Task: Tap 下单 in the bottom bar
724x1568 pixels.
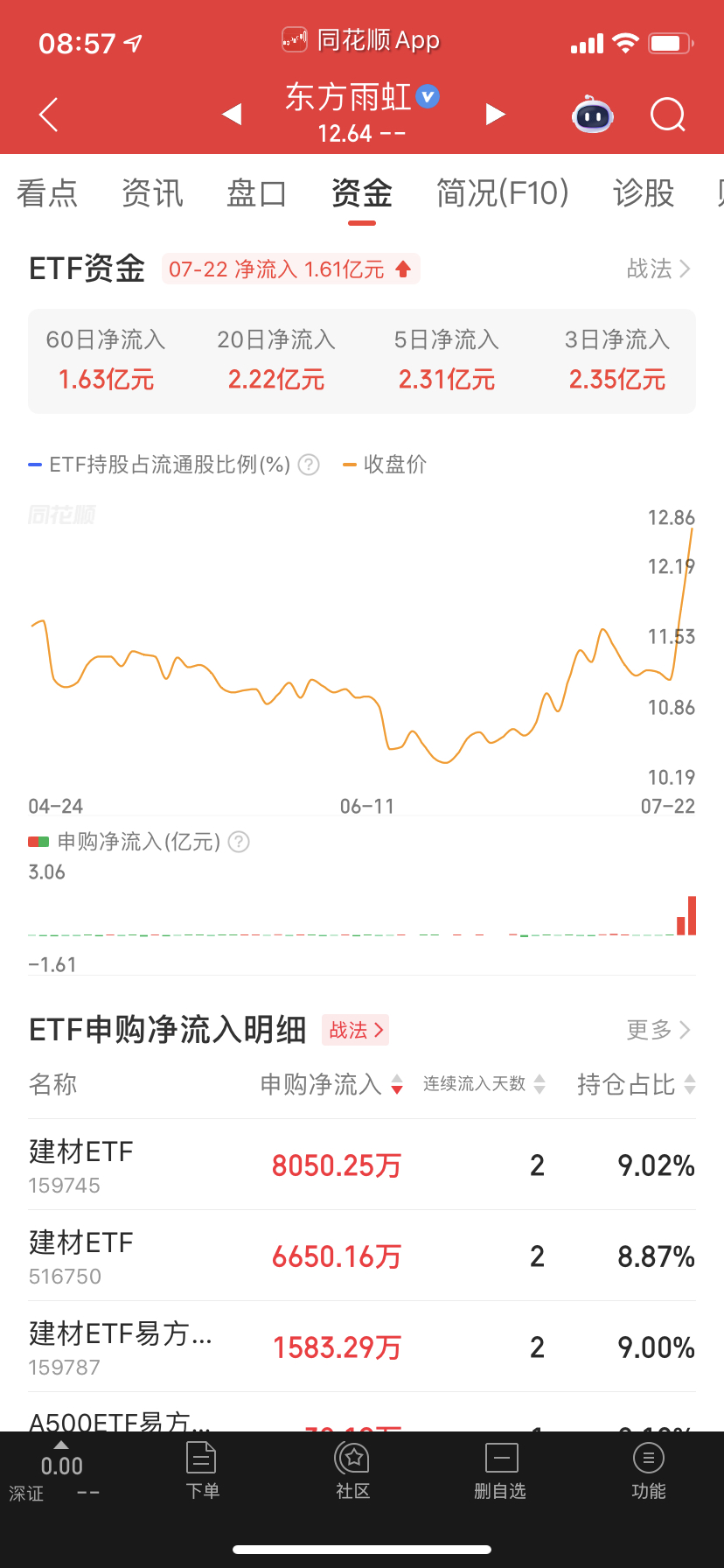Action: pyautogui.click(x=202, y=1471)
